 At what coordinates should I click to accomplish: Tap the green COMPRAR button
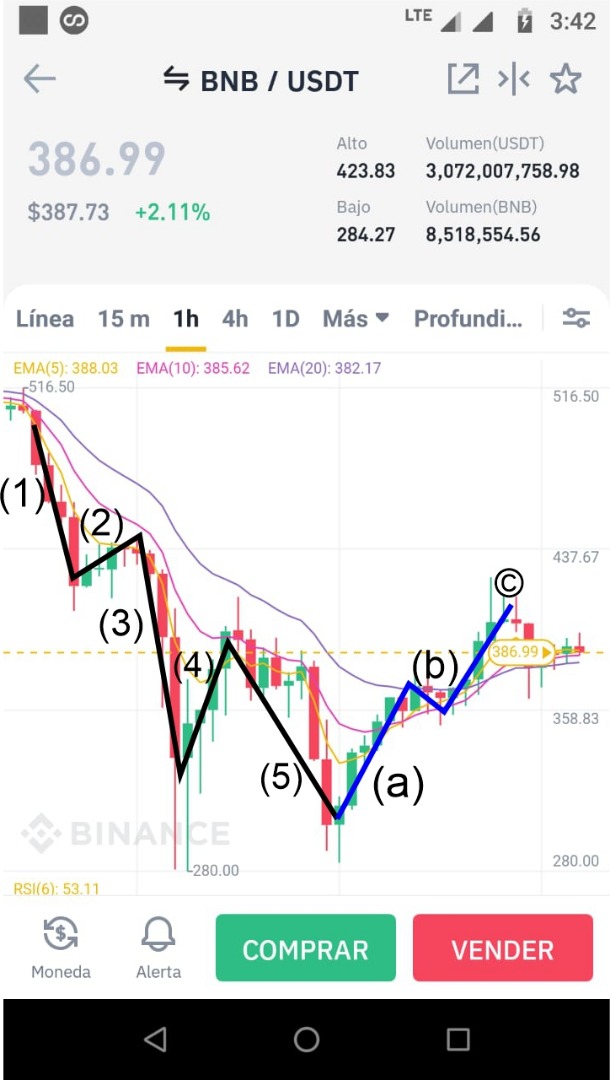(306, 948)
